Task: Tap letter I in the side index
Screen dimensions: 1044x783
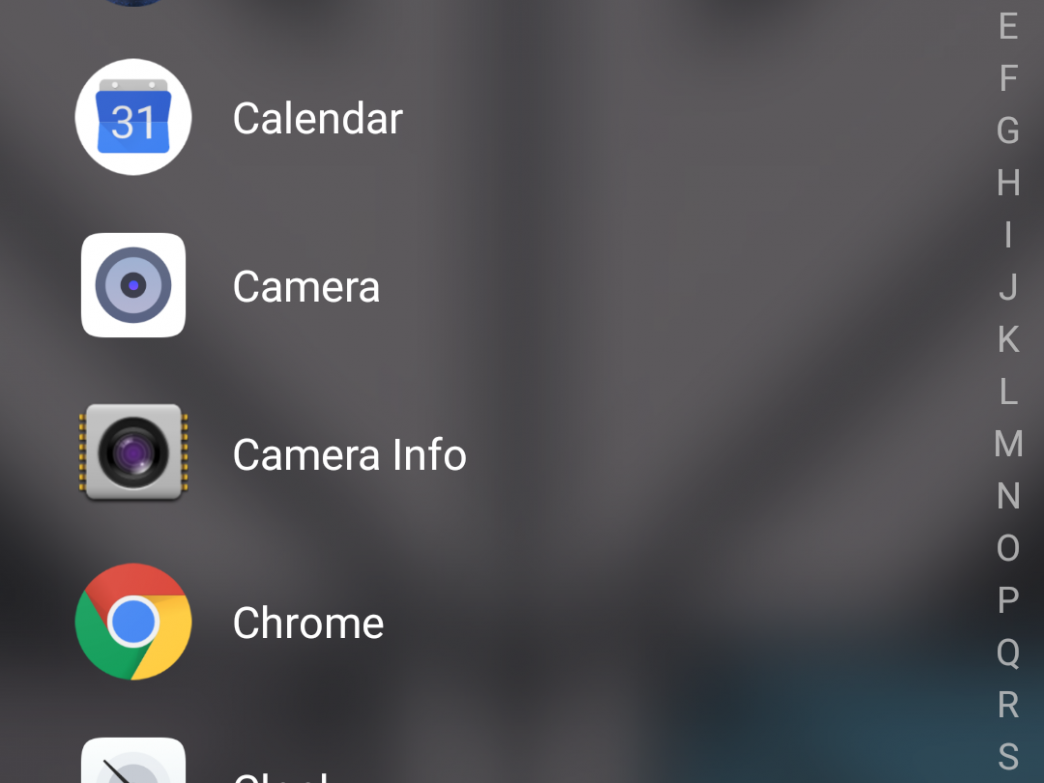Action: pyautogui.click(x=1008, y=235)
